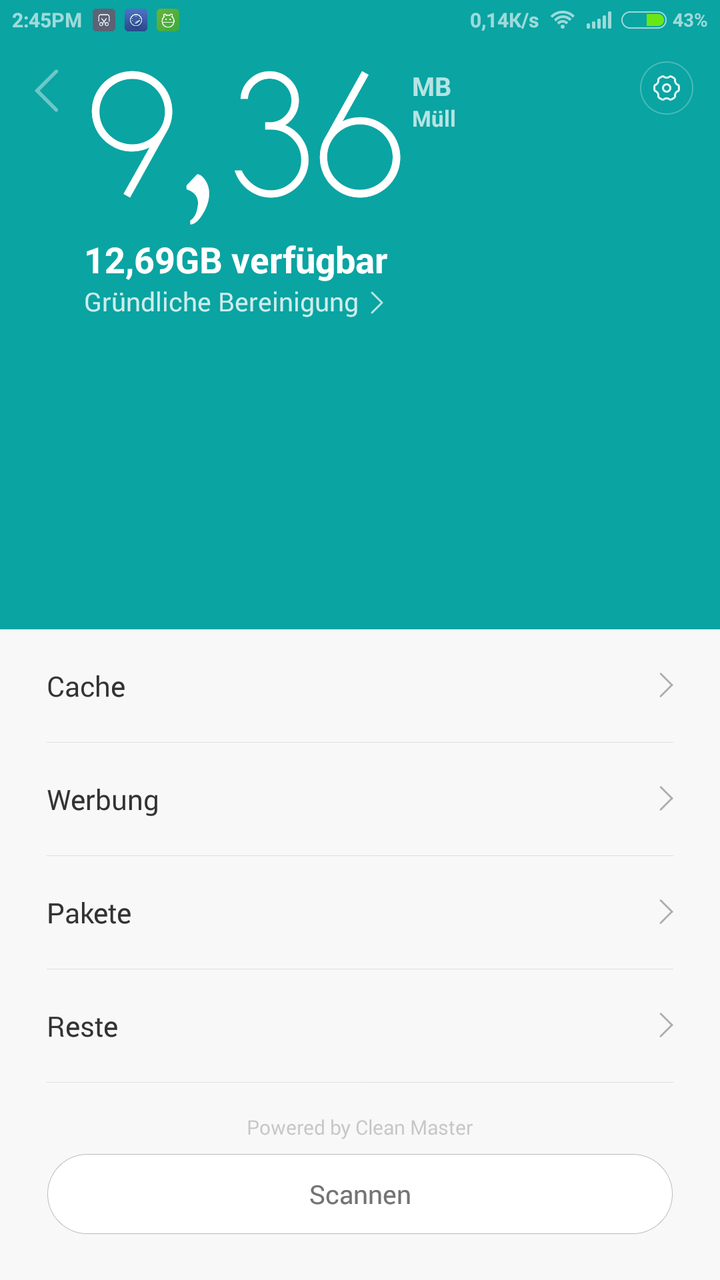Image resolution: width=720 pixels, height=1280 pixels.
Task: Open the Werbung row
Action: coord(360,799)
